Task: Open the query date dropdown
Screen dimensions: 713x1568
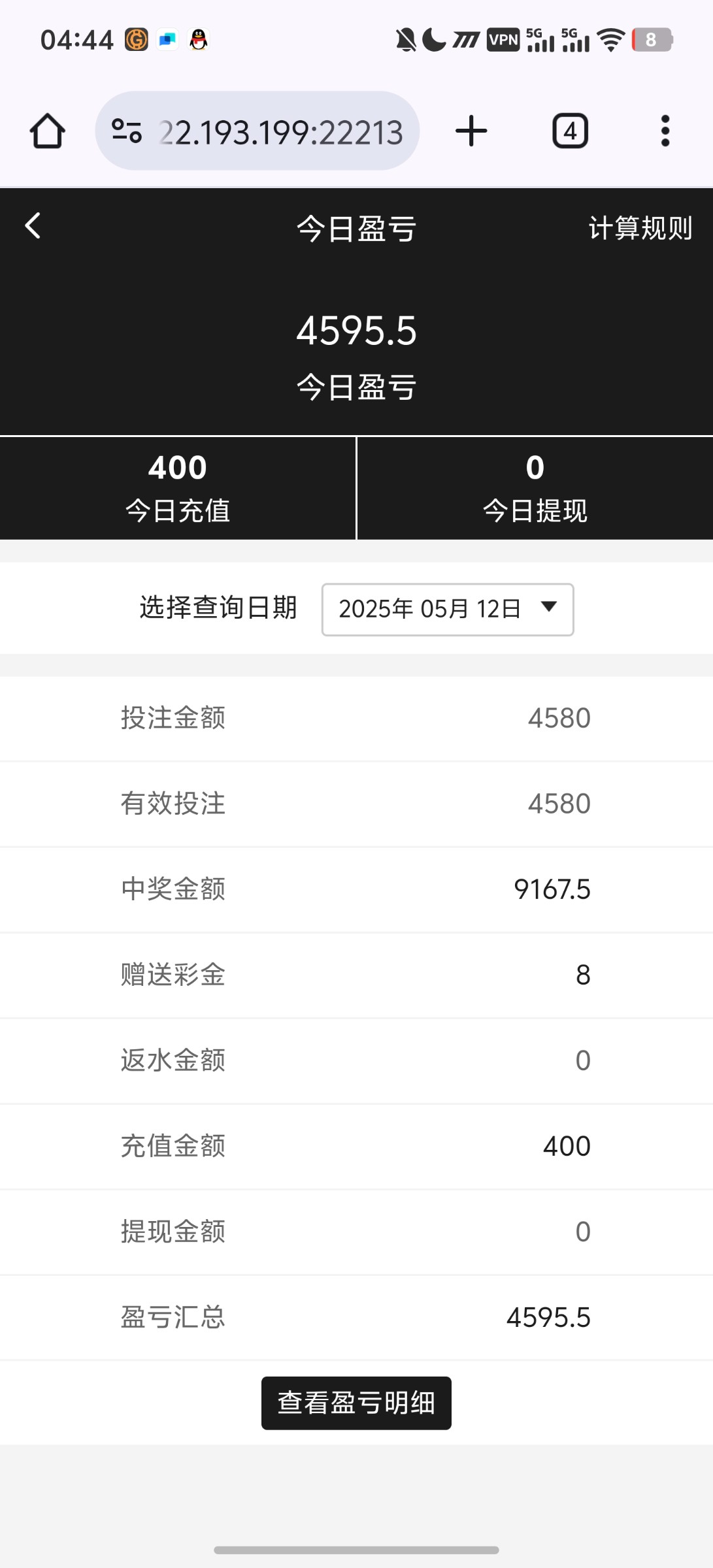Action: pyautogui.click(x=448, y=609)
